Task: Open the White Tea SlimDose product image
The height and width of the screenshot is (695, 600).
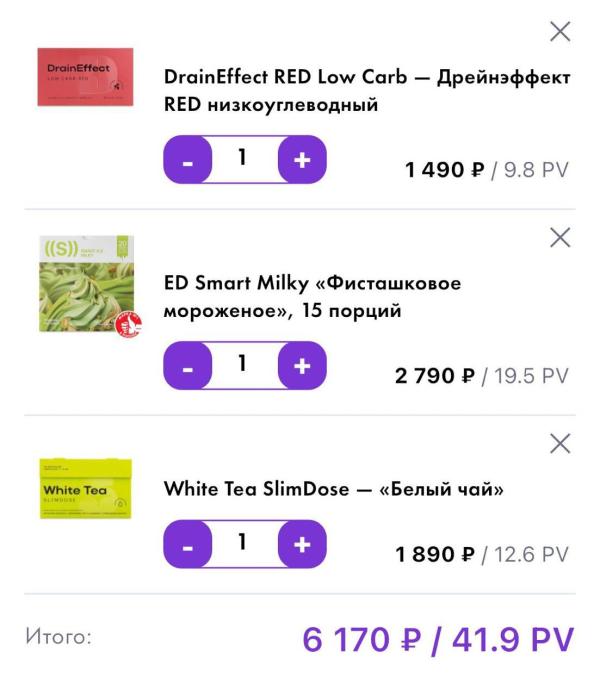Action: coord(85,489)
